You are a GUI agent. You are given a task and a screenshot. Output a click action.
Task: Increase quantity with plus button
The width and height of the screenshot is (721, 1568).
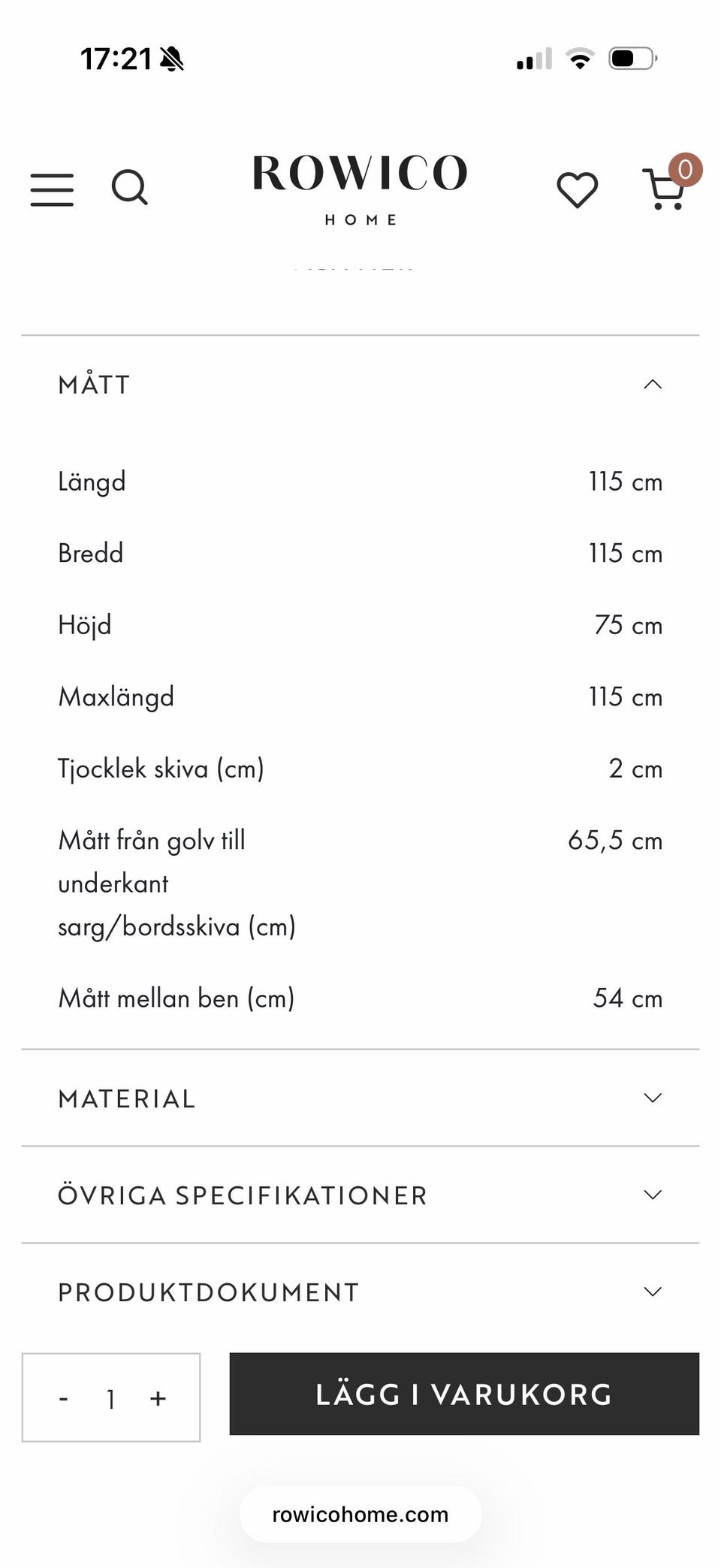158,1398
